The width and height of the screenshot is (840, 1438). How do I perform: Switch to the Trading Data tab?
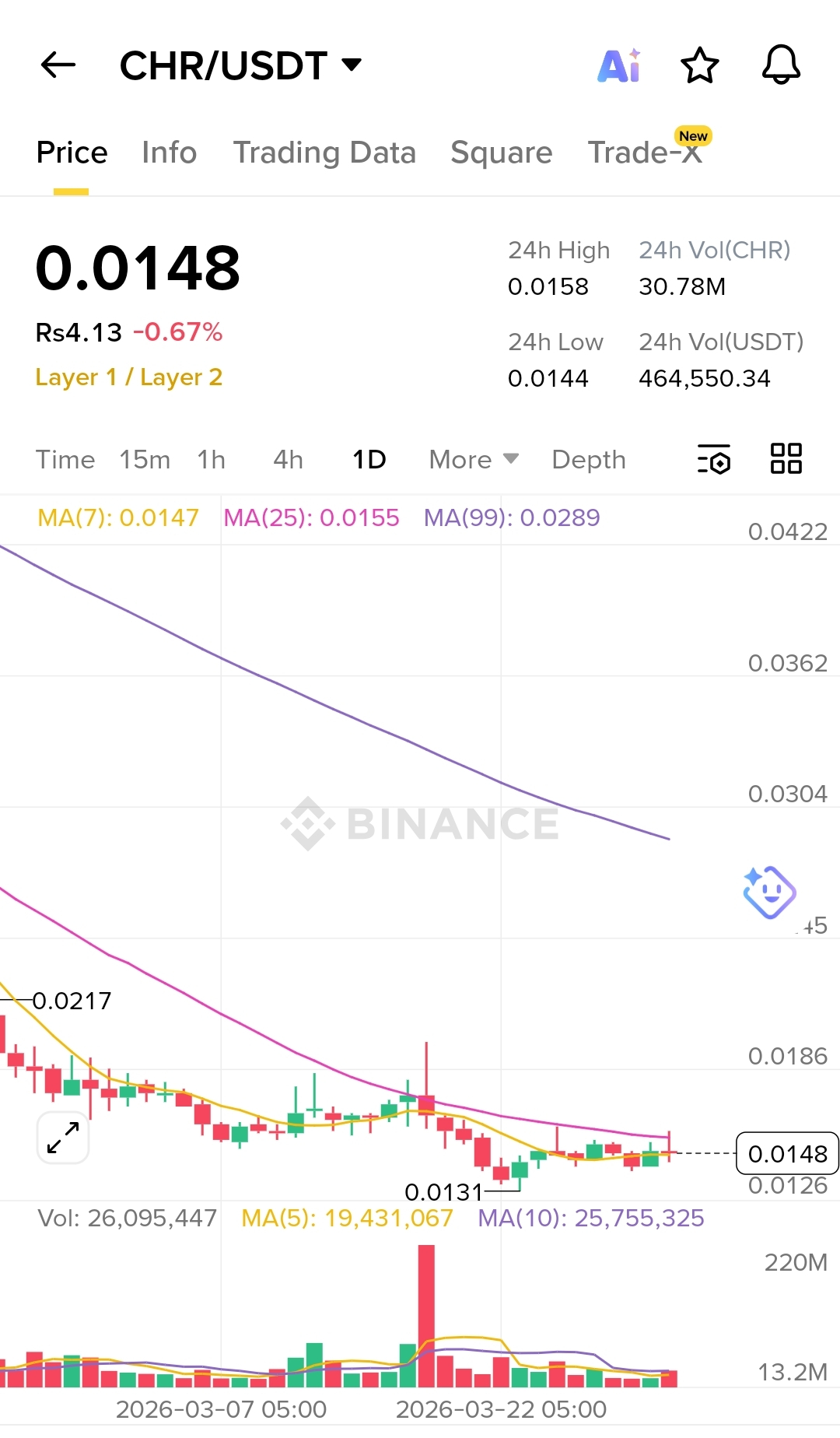pos(324,153)
